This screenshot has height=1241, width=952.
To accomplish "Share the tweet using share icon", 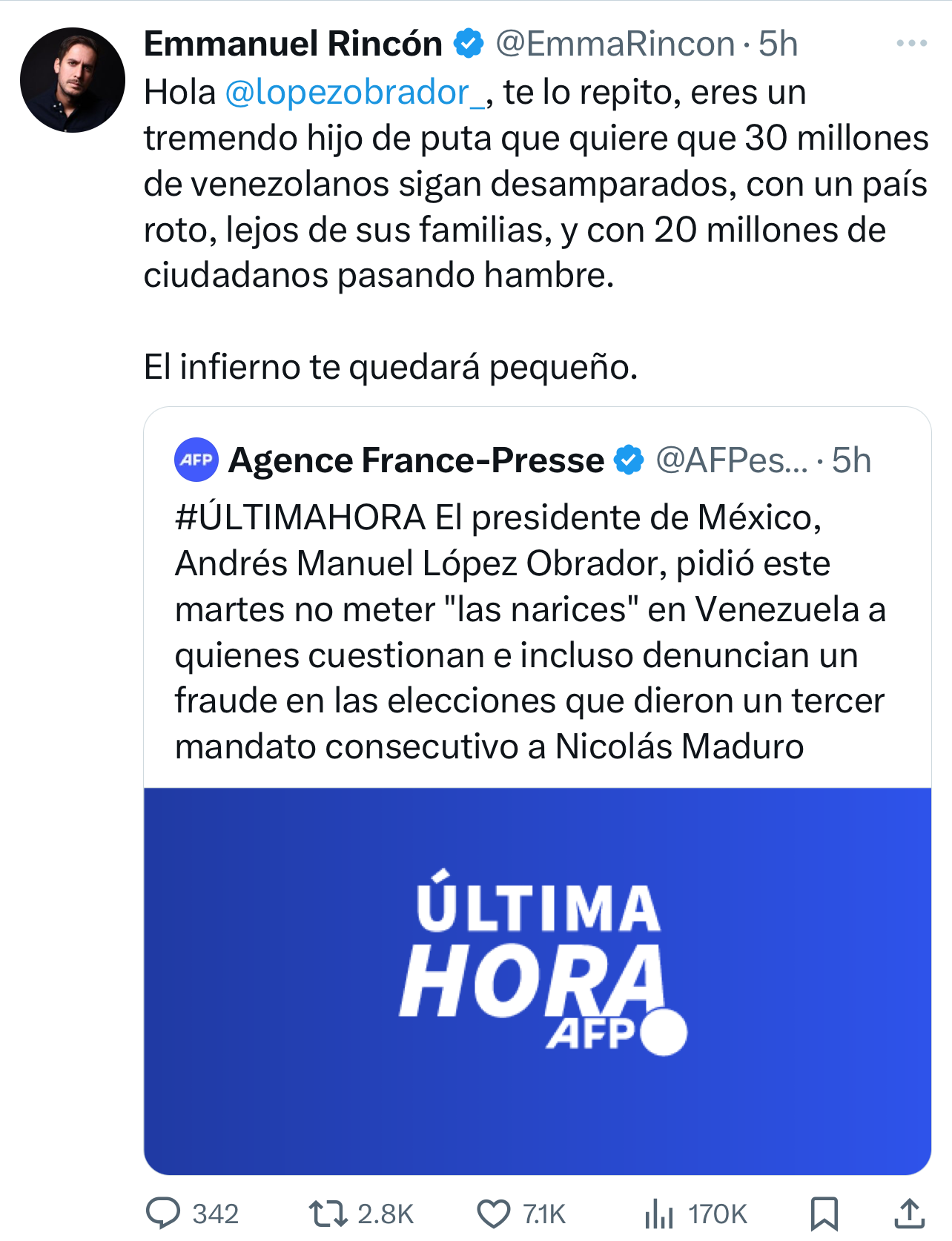I will 909,1214.
